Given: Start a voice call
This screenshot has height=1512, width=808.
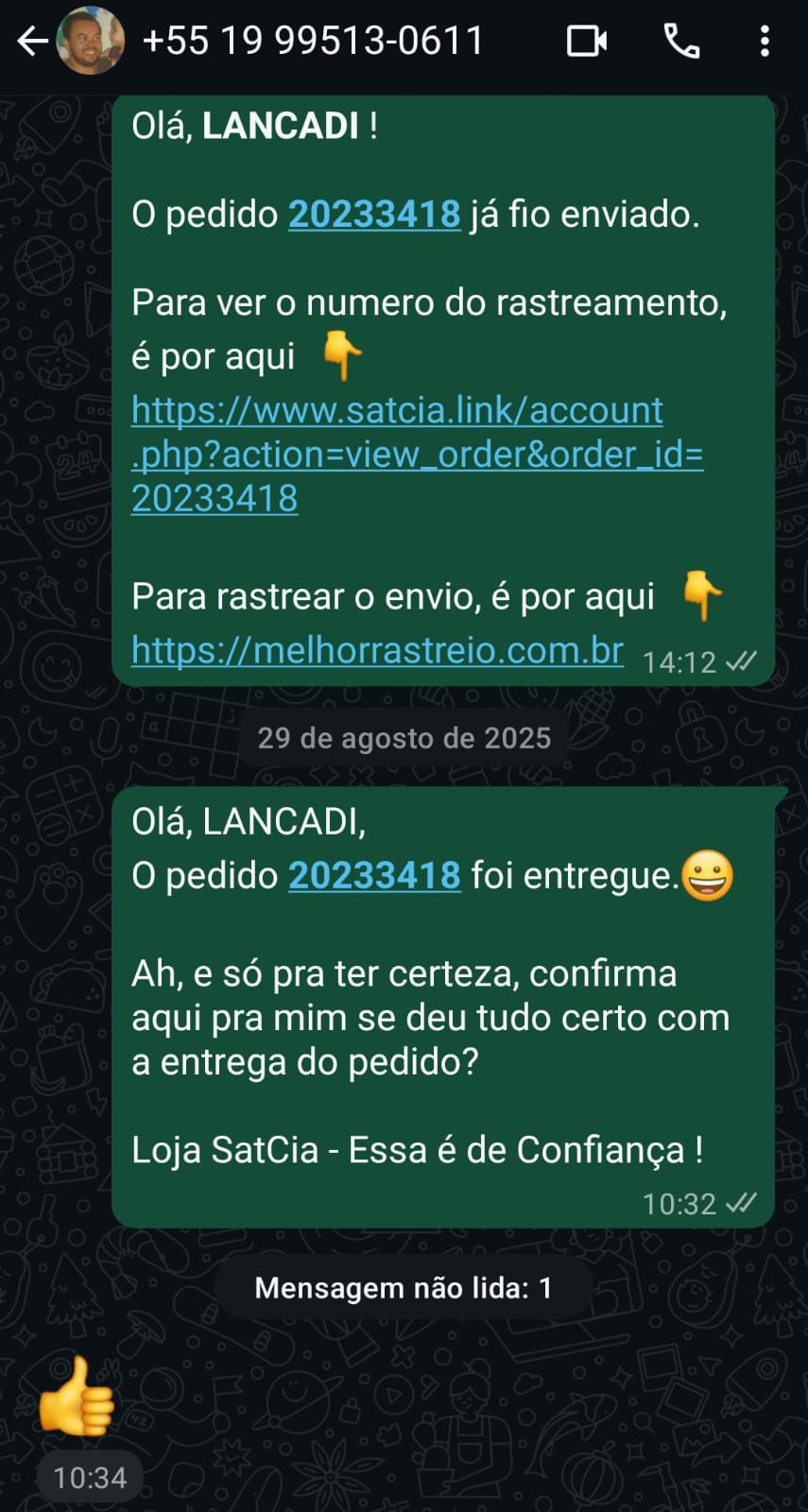Looking at the screenshot, I should (x=681, y=42).
